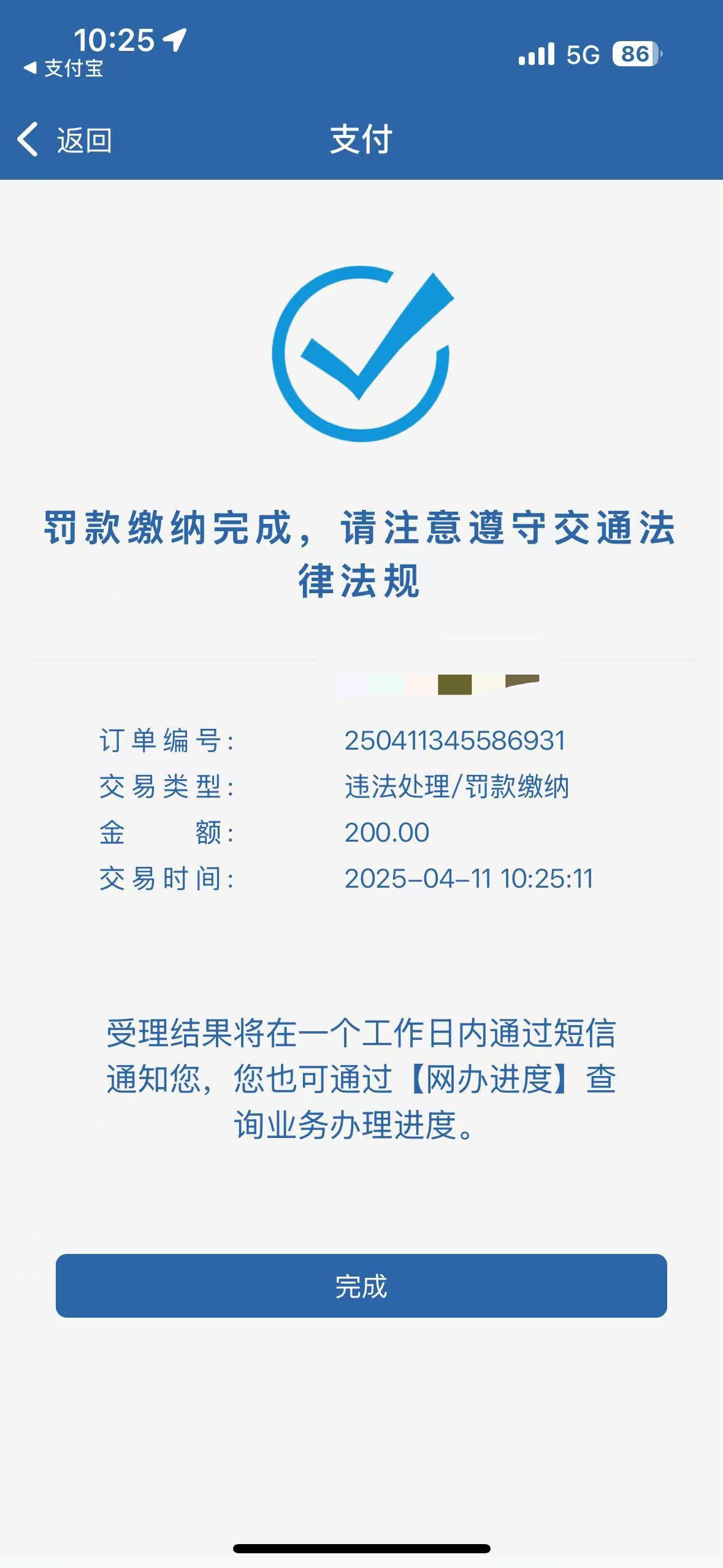Return to 支付宝 via the status bar link
This screenshot has width=723, height=1568.
(x=63, y=68)
